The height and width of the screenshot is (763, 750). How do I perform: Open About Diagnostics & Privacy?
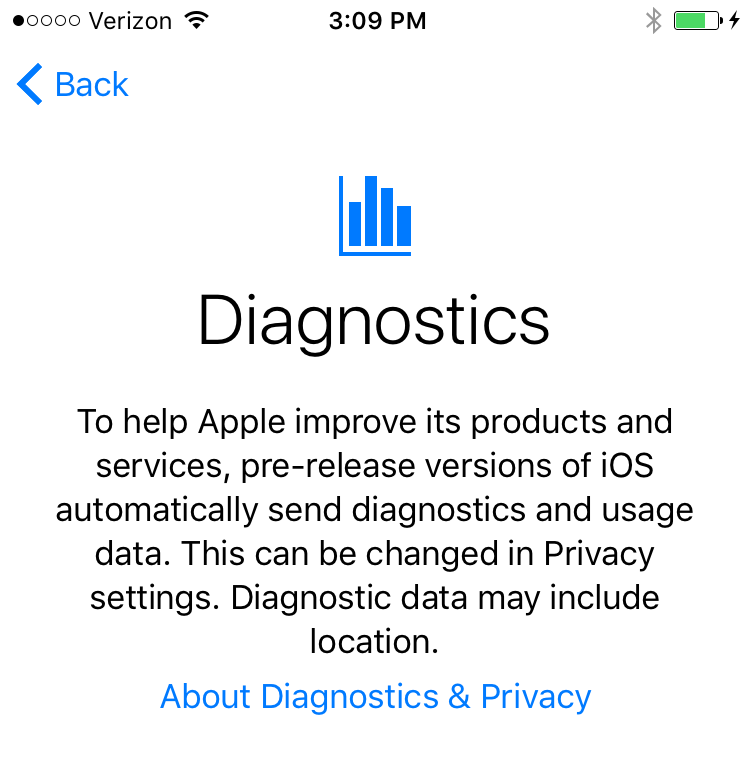click(x=375, y=696)
